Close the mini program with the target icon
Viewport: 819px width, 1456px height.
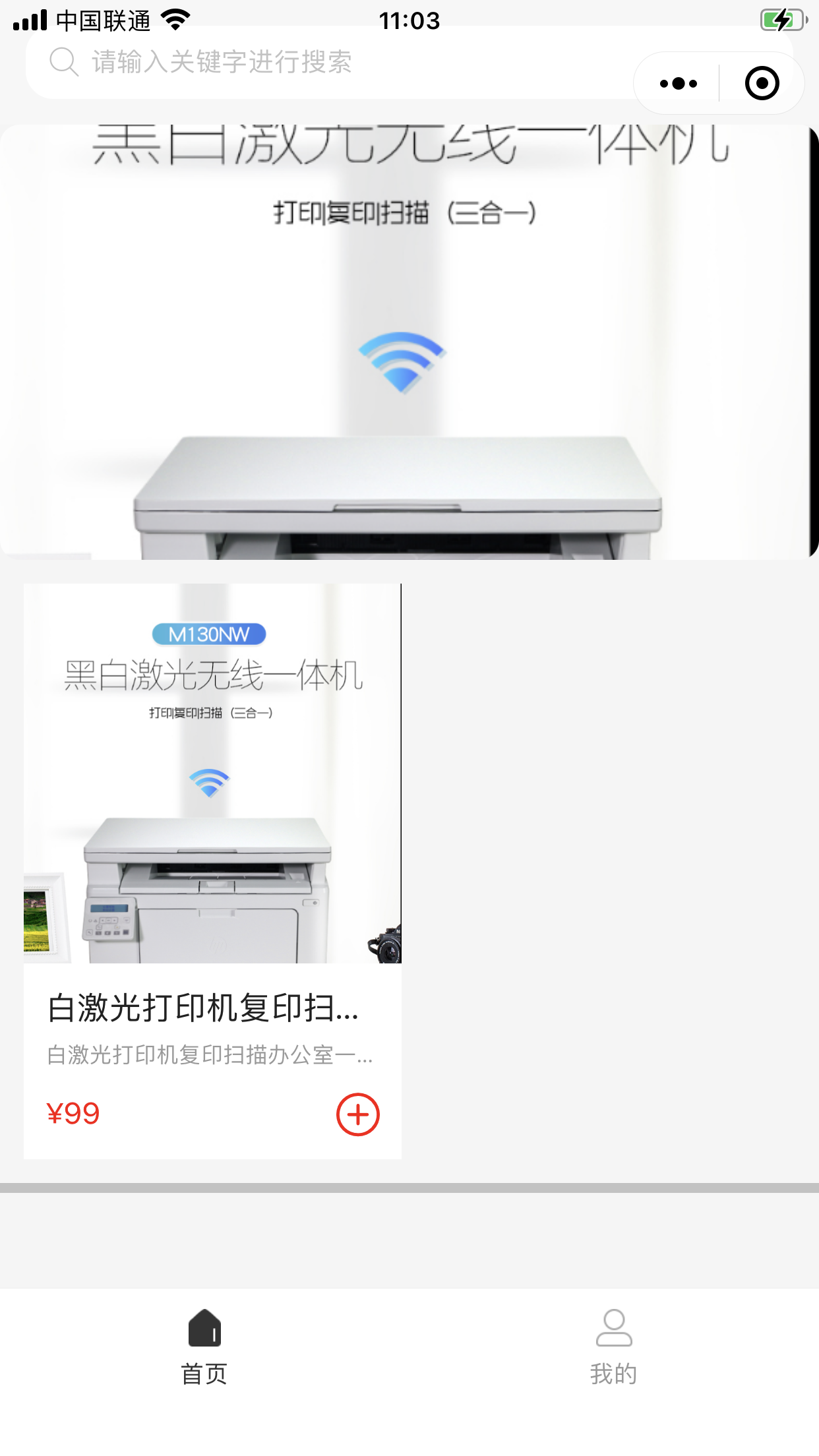(x=762, y=84)
